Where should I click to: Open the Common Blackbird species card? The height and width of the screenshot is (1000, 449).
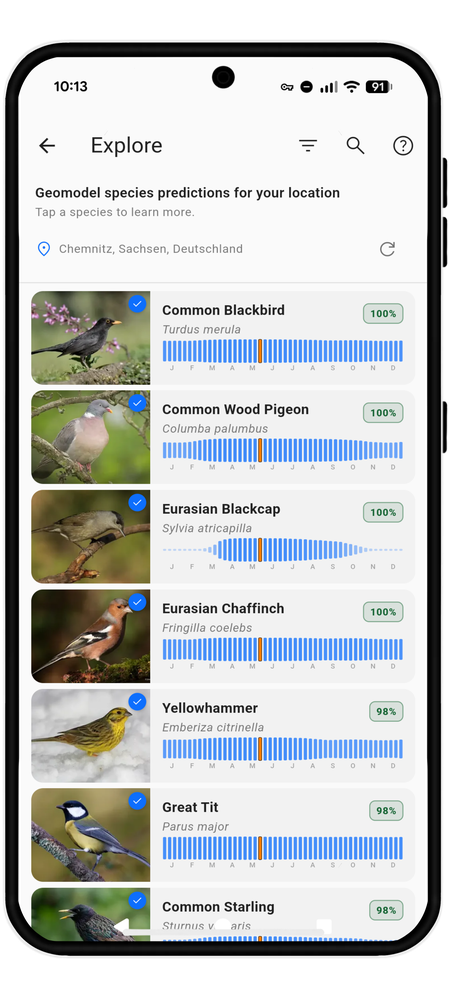(x=223, y=338)
